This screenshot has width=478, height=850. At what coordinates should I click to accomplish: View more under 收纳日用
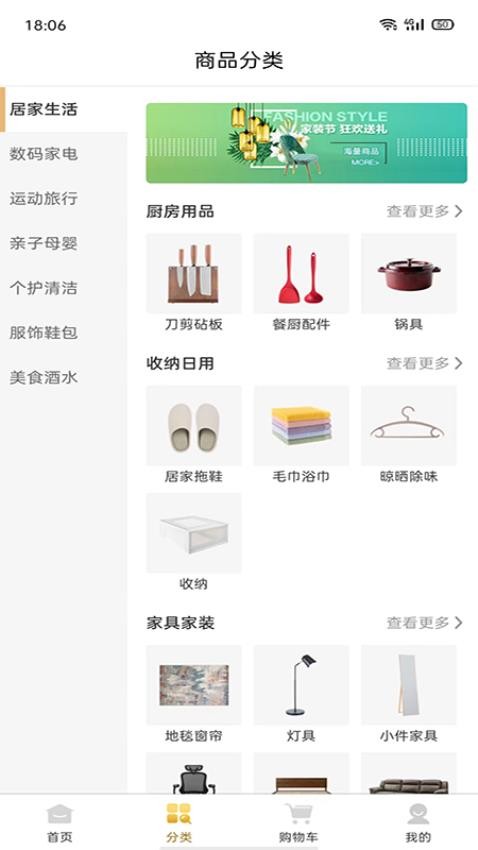click(x=424, y=363)
